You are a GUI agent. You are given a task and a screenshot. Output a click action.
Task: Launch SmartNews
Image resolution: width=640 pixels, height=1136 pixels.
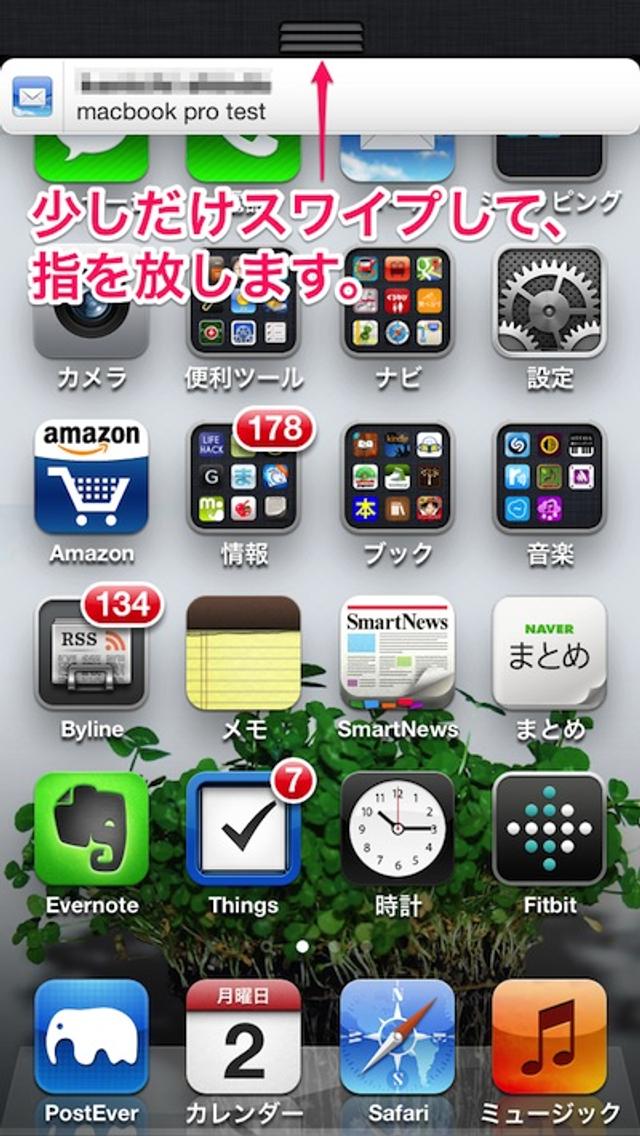(x=397, y=653)
